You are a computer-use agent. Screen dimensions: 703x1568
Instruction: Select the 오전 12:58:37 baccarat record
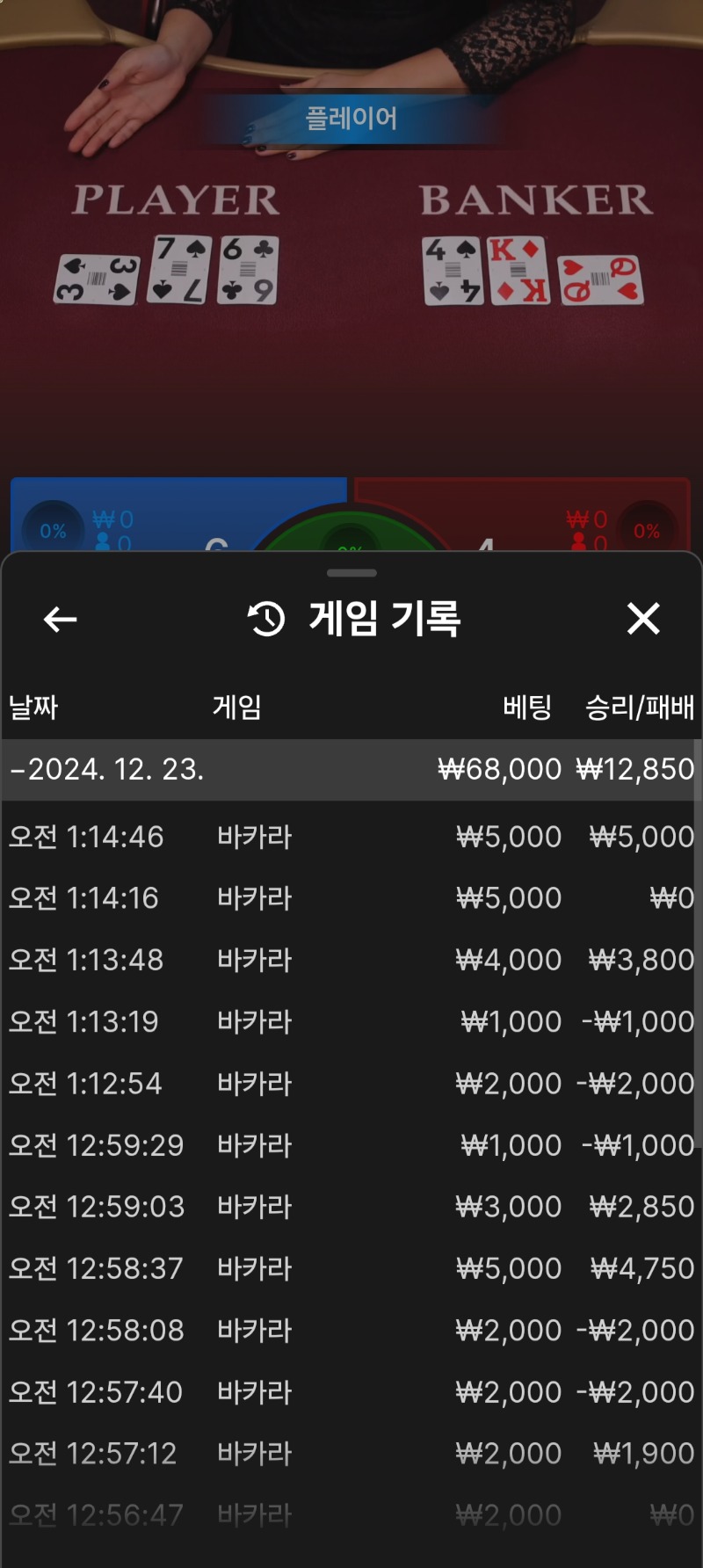pyautogui.click(x=351, y=1268)
